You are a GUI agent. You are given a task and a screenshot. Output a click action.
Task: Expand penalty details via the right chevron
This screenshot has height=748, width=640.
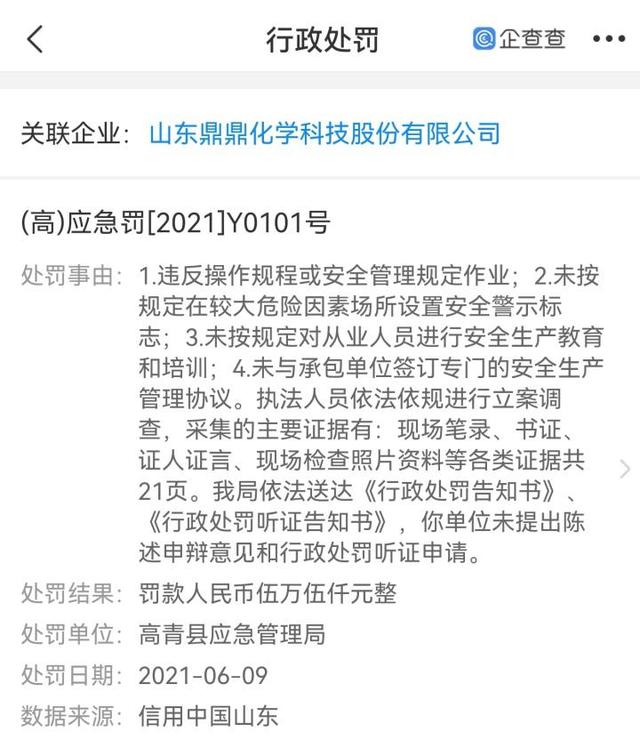626,468
